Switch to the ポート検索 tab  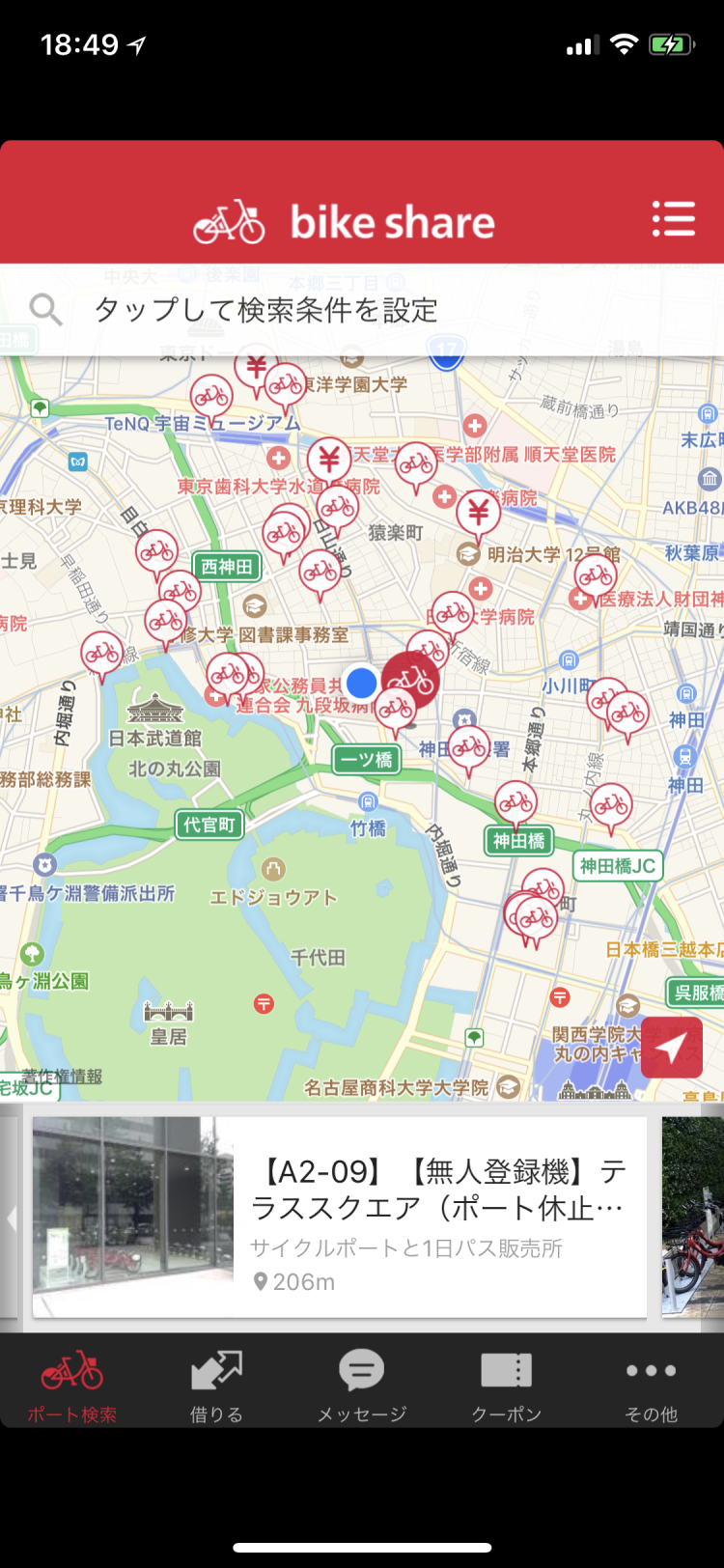point(72,1386)
